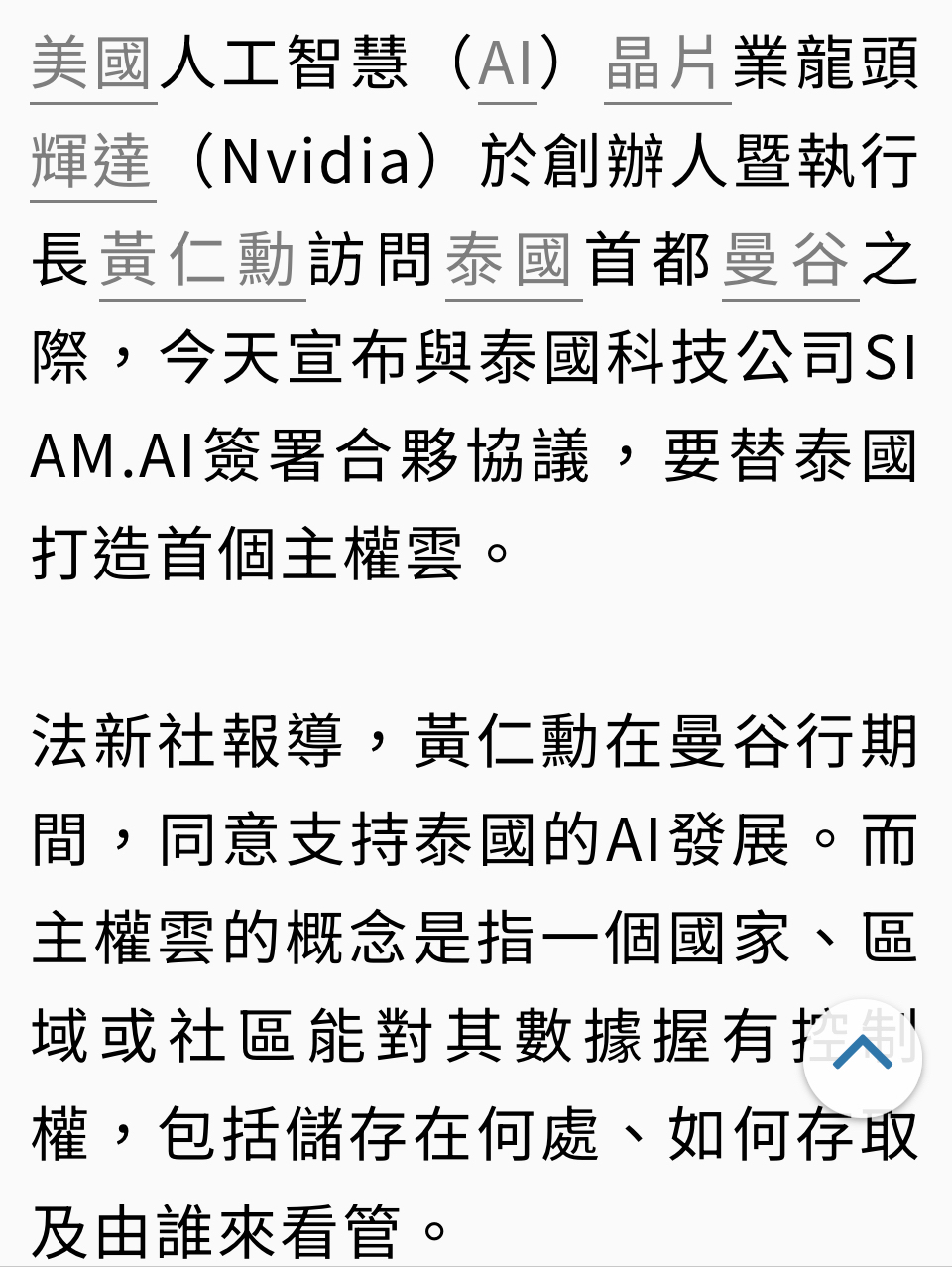The image size is (952, 1267).
Task: Tap the AI keyword link
Action: click(508, 64)
